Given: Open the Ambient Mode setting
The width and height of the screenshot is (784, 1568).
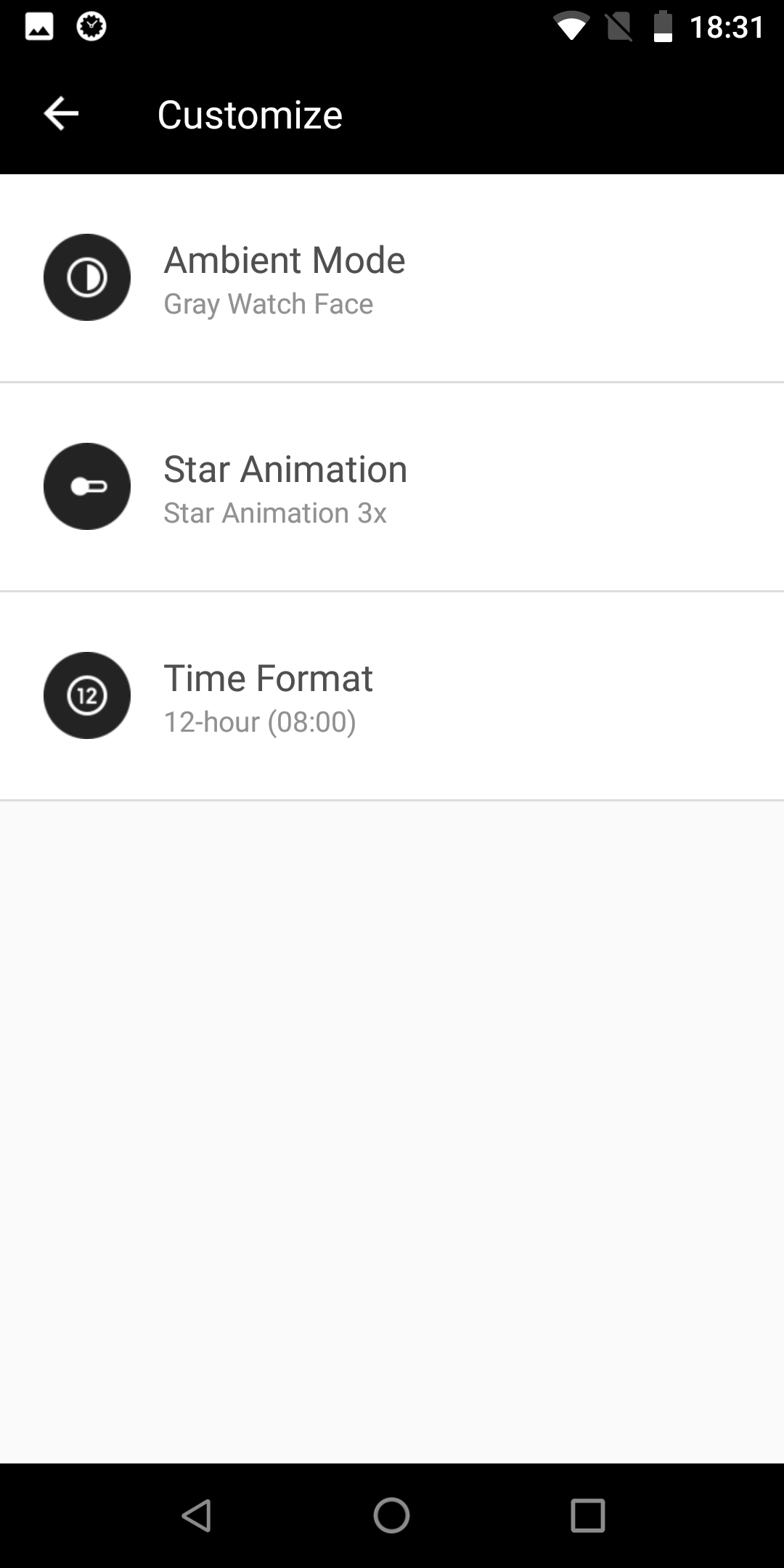Looking at the screenshot, I should [392, 278].
